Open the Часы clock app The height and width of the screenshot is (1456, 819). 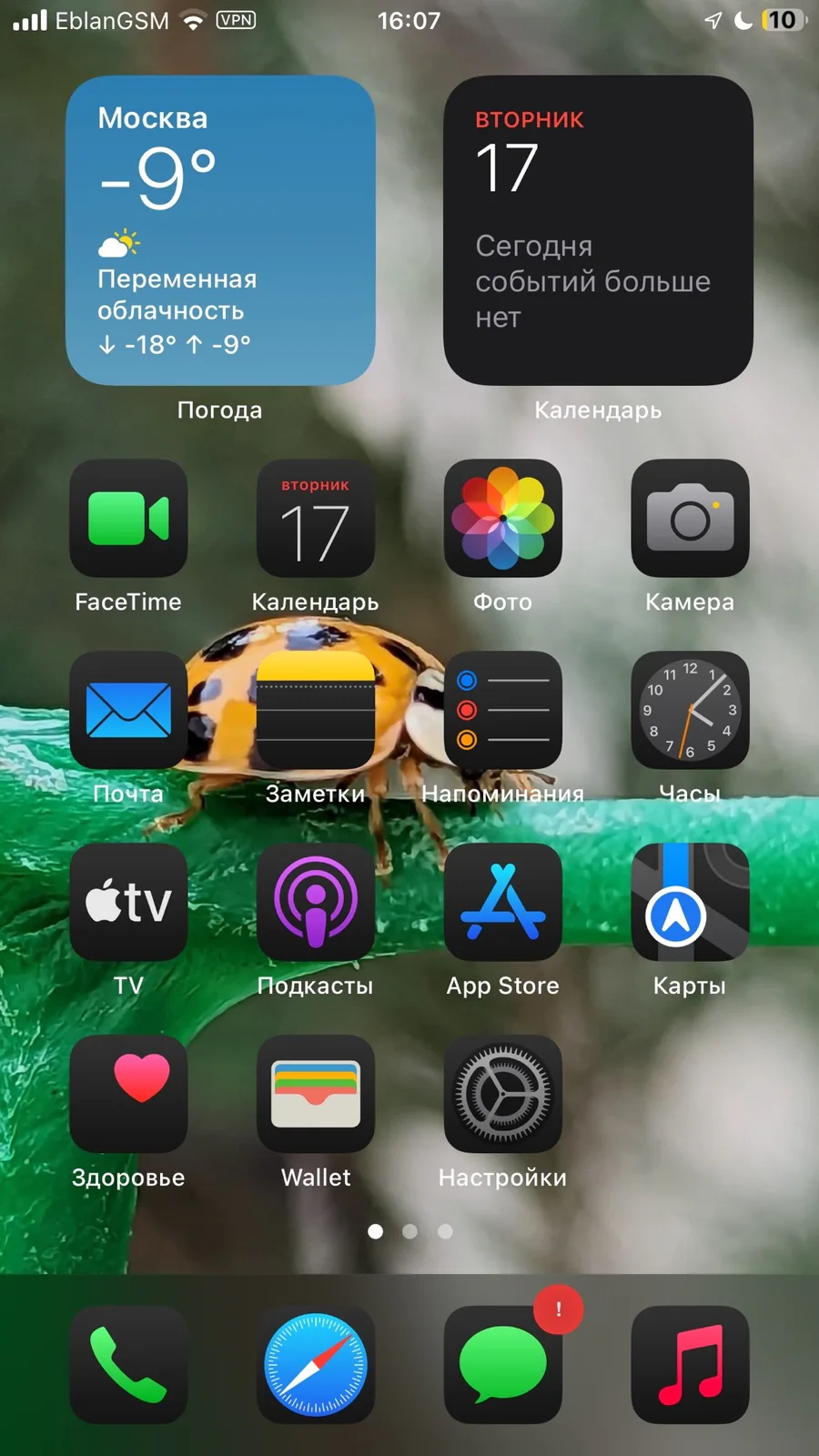[690, 710]
